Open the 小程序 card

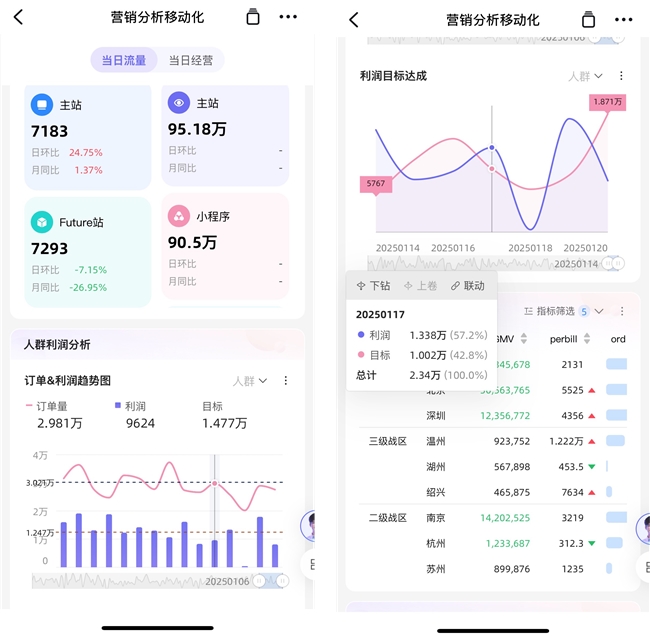(x=225, y=250)
